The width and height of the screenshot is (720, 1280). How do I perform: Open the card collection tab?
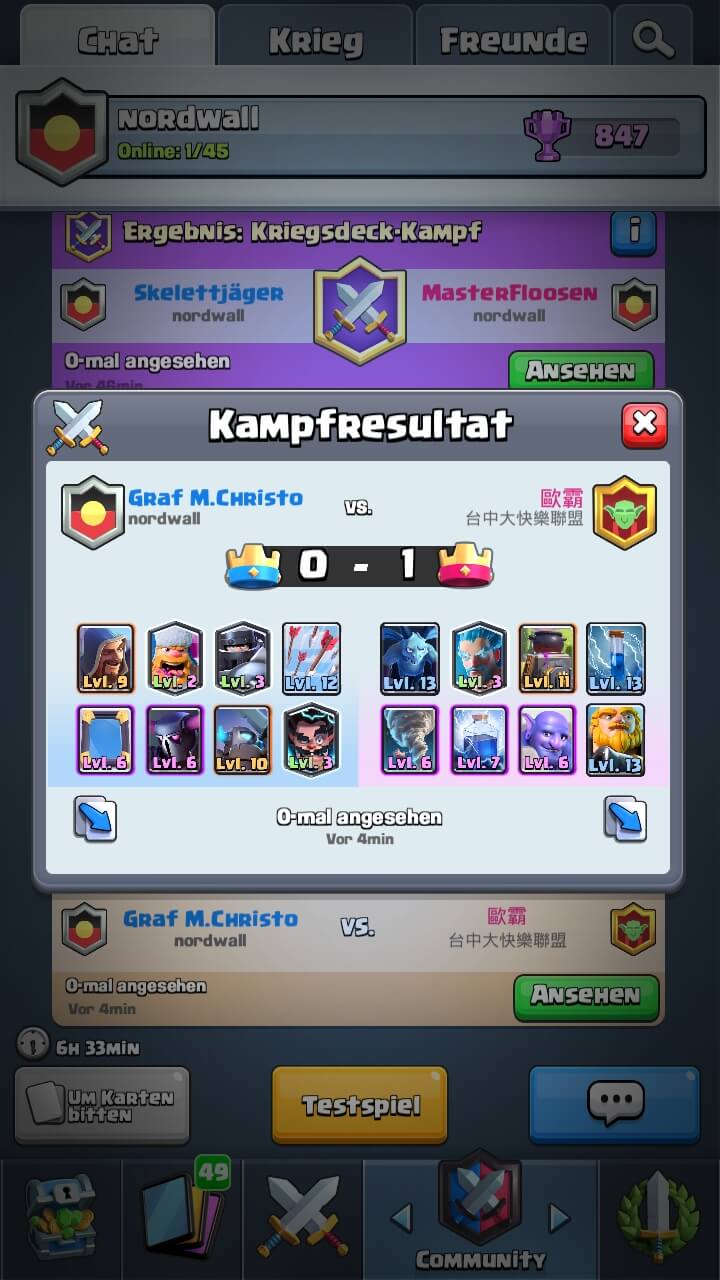tap(182, 1215)
